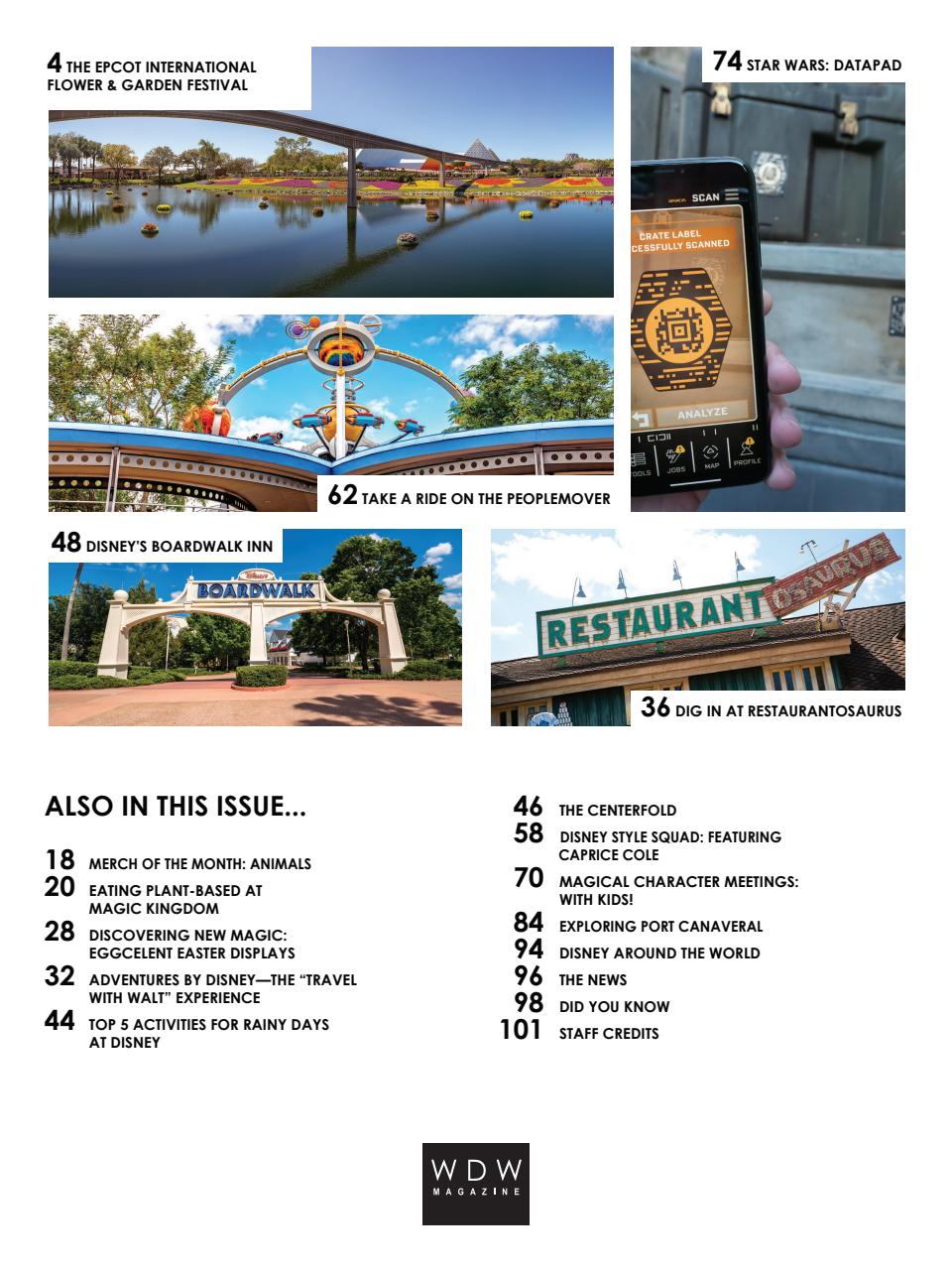
Task: Click the ALSO IN THIS ISSUE heading
Action: pyautogui.click(x=177, y=806)
